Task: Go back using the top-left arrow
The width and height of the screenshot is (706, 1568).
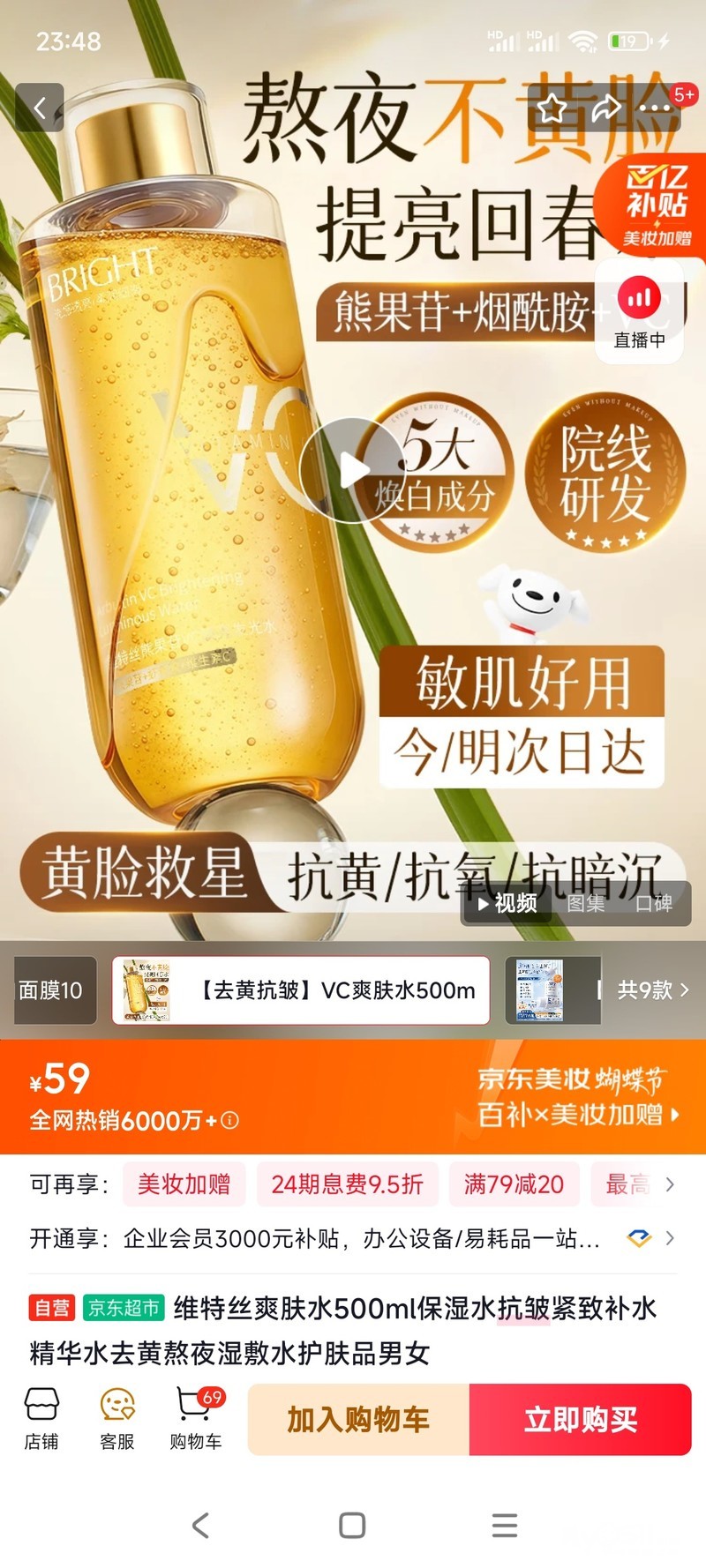Action: tap(40, 108)
